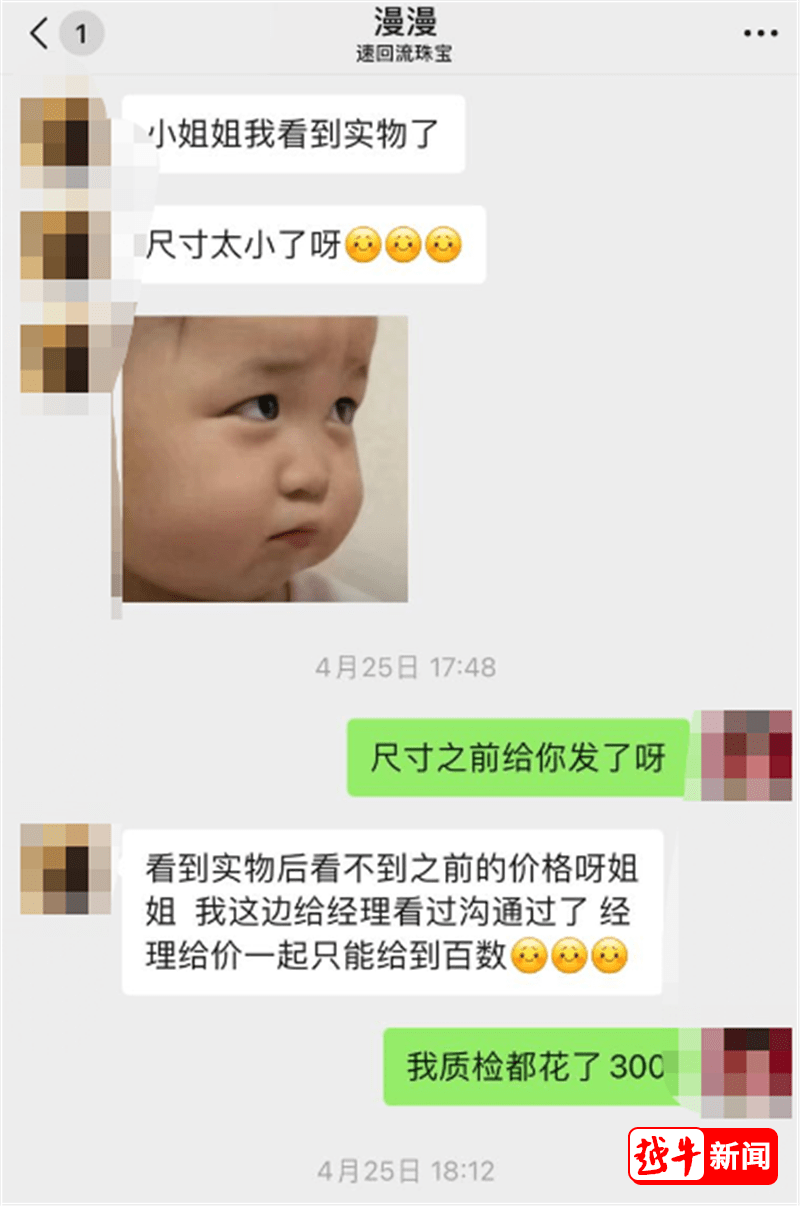This screenshot has width=800, height=1206.
Task: Open the chat overflow menu
Action: [x=760, y=35]
